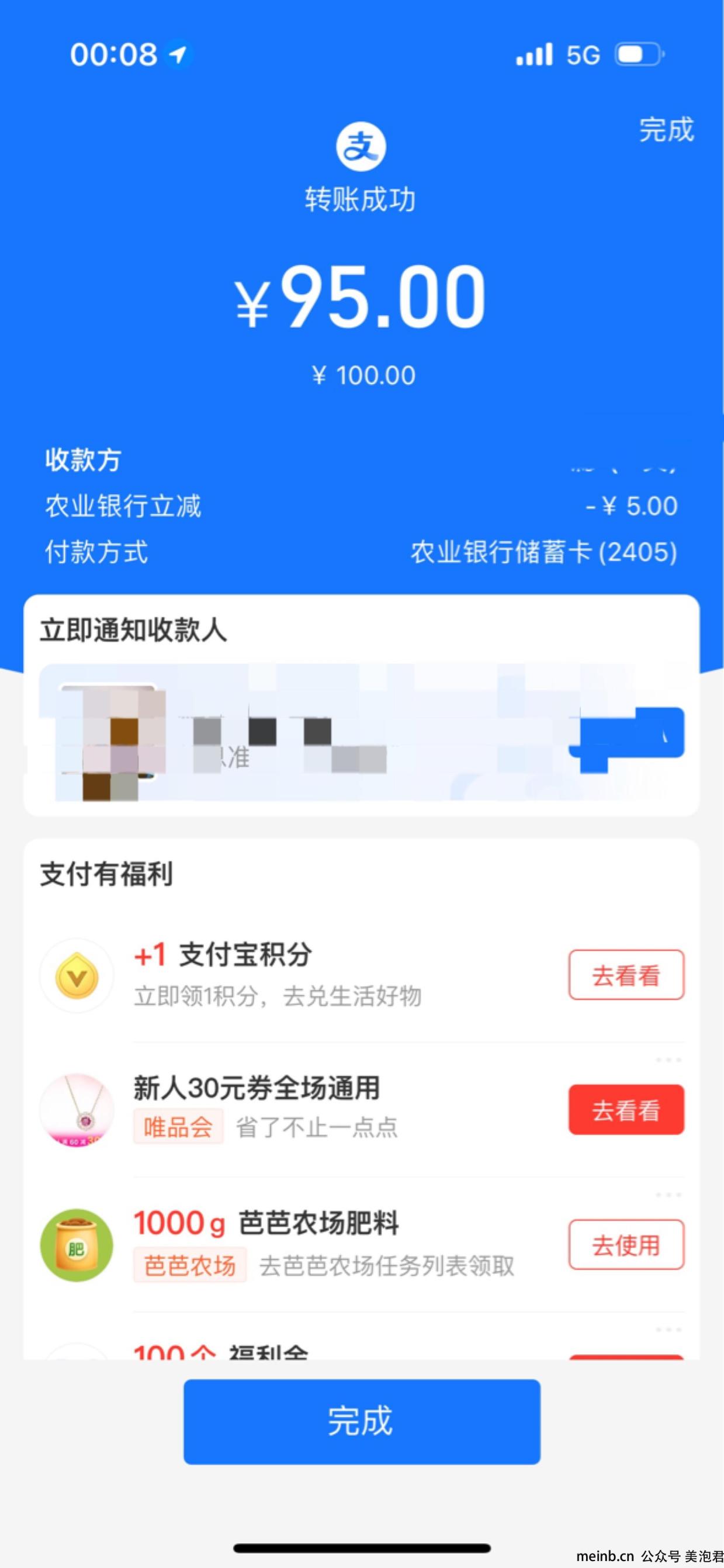This screenshot has height=1568, width=724.
Task: Tap 完成 in the top right corner
Action: click(666, 130)
